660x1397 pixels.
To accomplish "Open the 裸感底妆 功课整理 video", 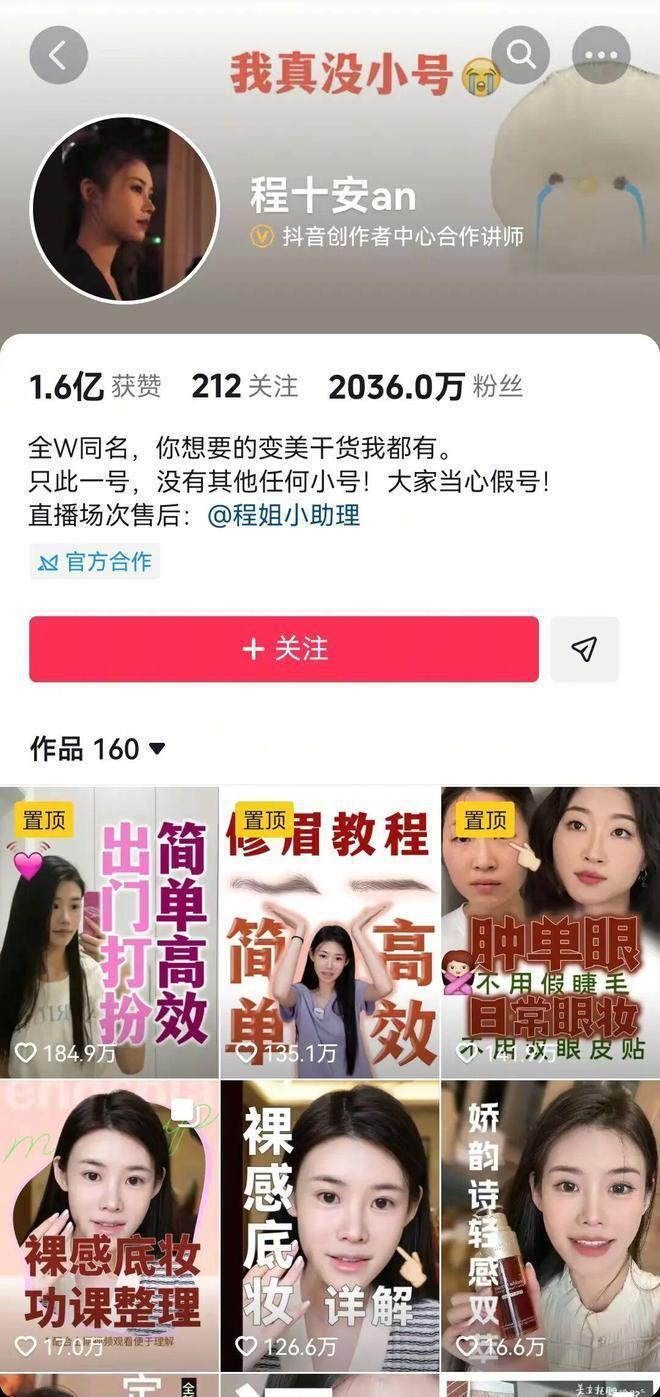I will tap(109, 1226).
